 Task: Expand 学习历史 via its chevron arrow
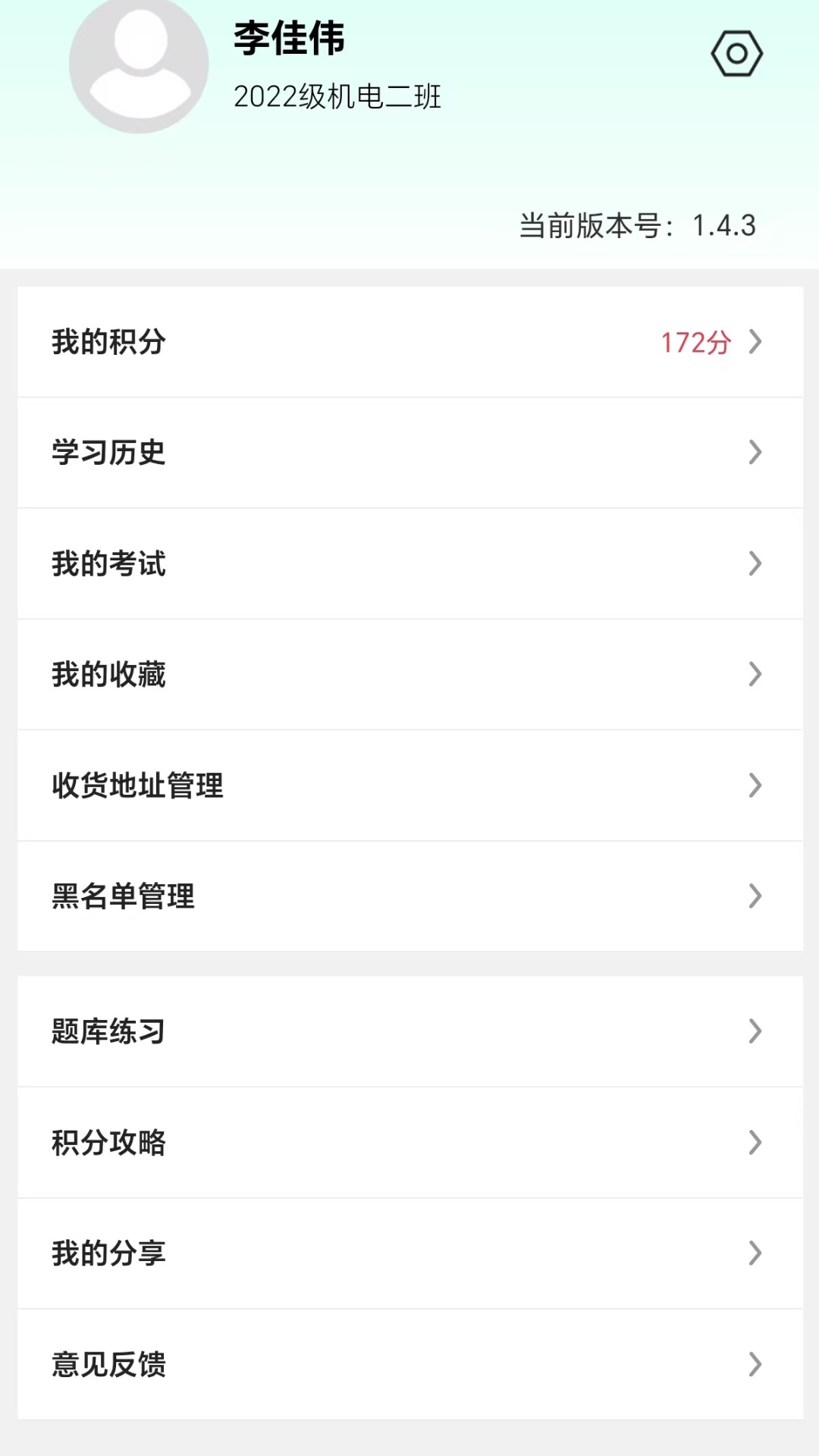pos(755,453)
